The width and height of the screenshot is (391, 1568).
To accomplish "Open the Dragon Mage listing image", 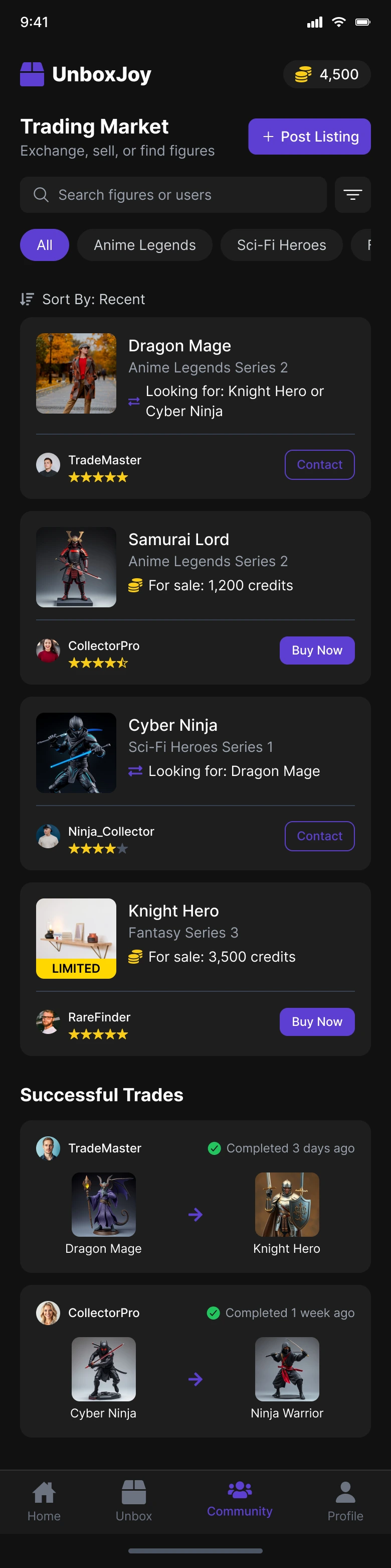I will (76, 373).
